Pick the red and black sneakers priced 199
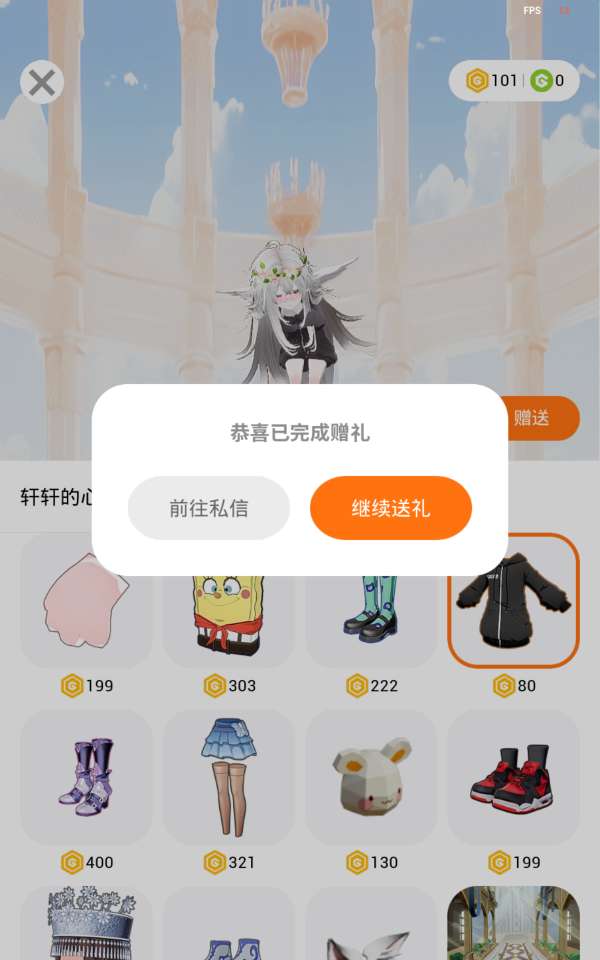The image size is (600, 960). click(x=513, y=776)
